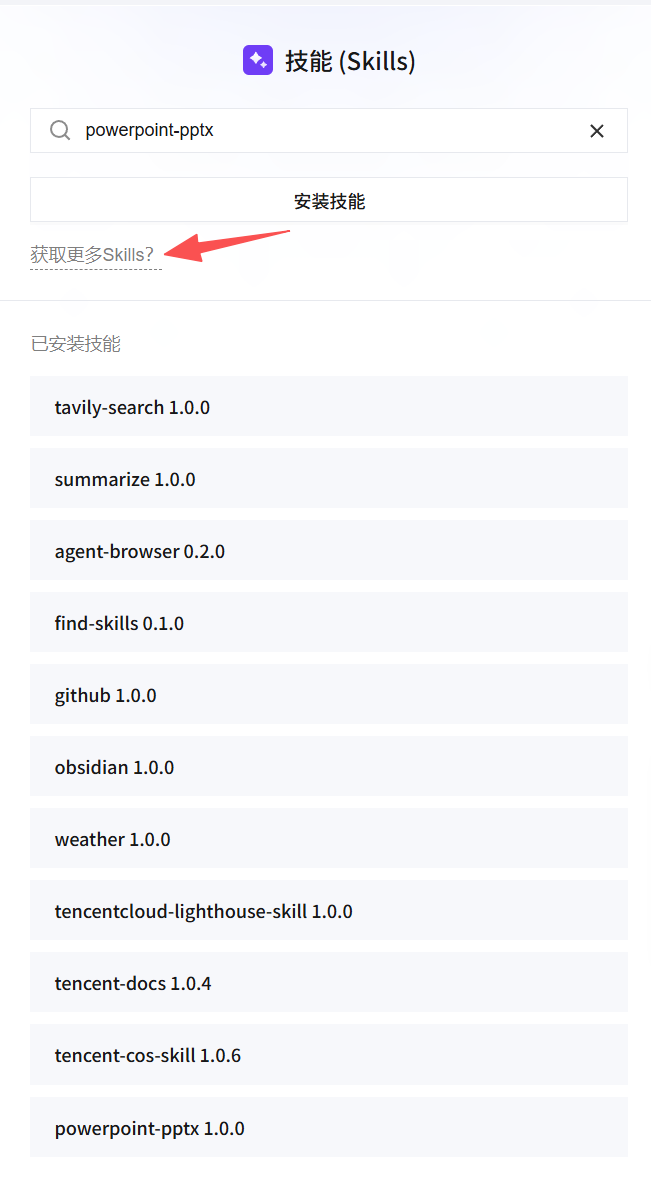Open the 获取更多Skills? link
The width and height of the screenshot is (651, 1189).
[x=93, y=255]
